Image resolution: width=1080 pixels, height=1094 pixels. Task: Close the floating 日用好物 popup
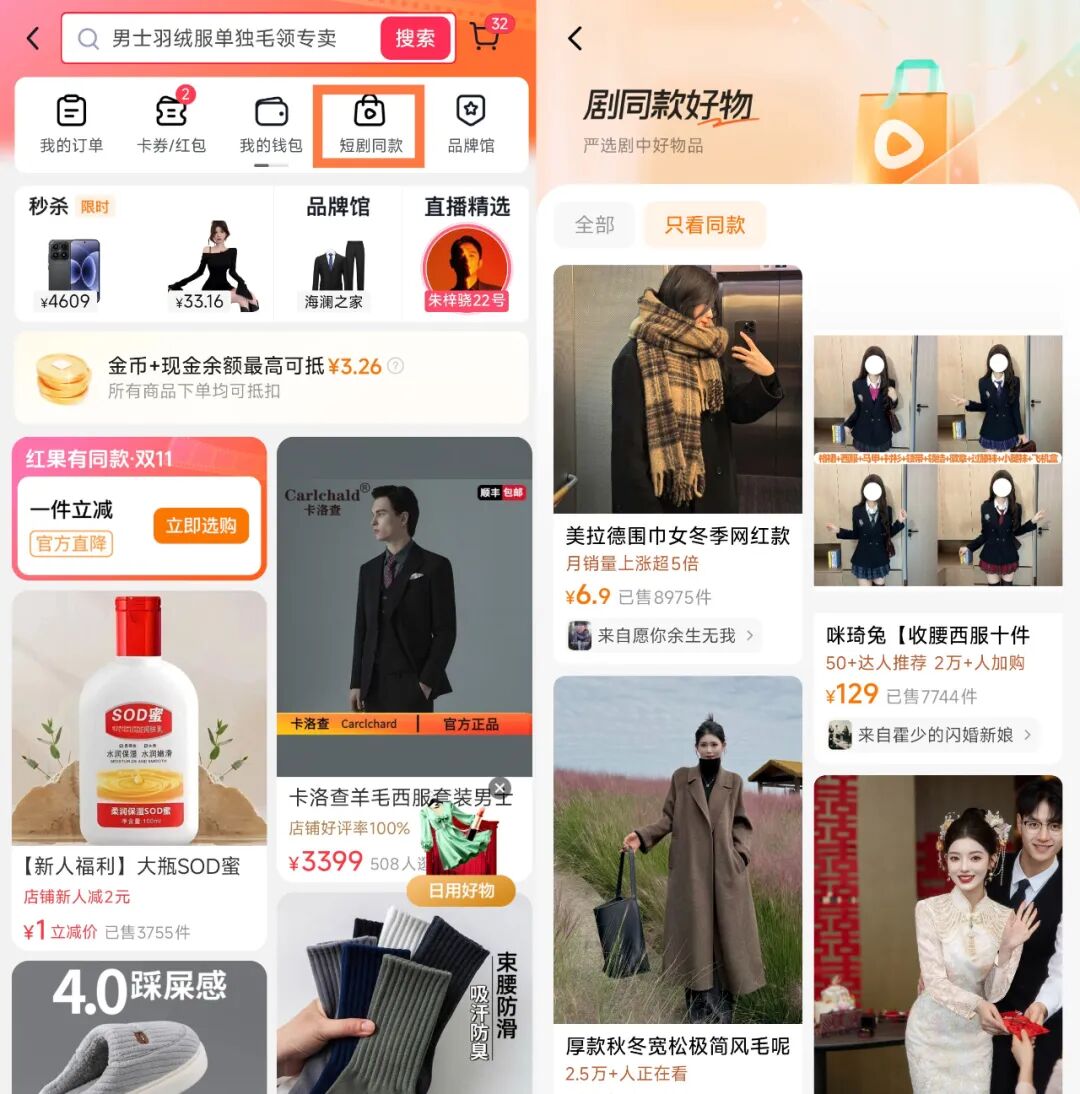pos(500,788)
